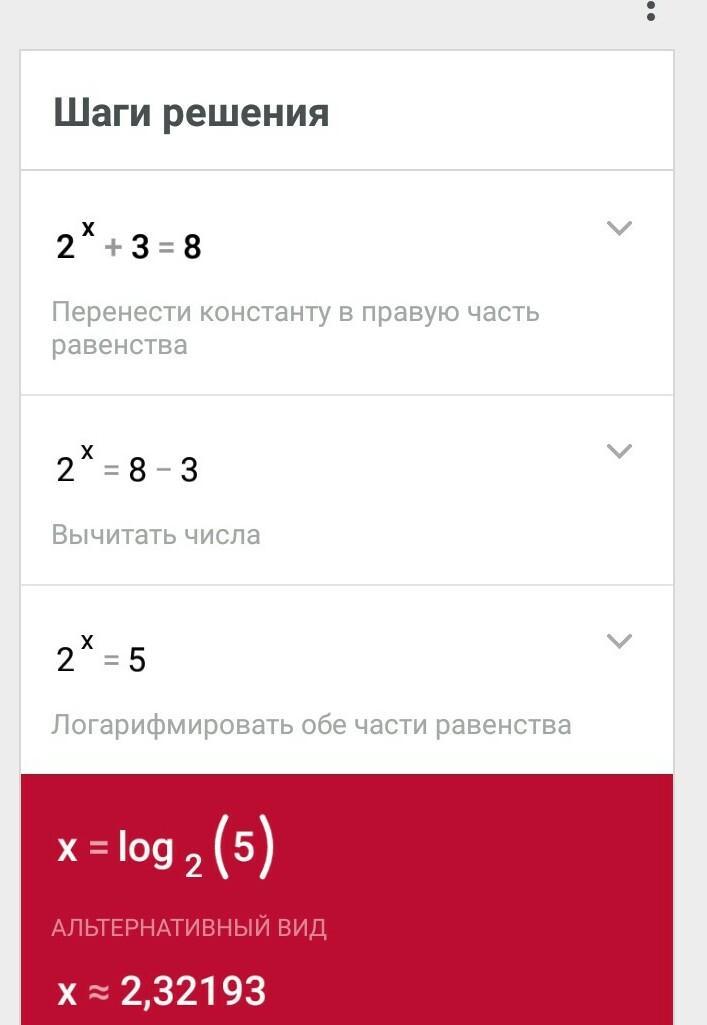Expand the 2^x = 5 step

point(620,641)
